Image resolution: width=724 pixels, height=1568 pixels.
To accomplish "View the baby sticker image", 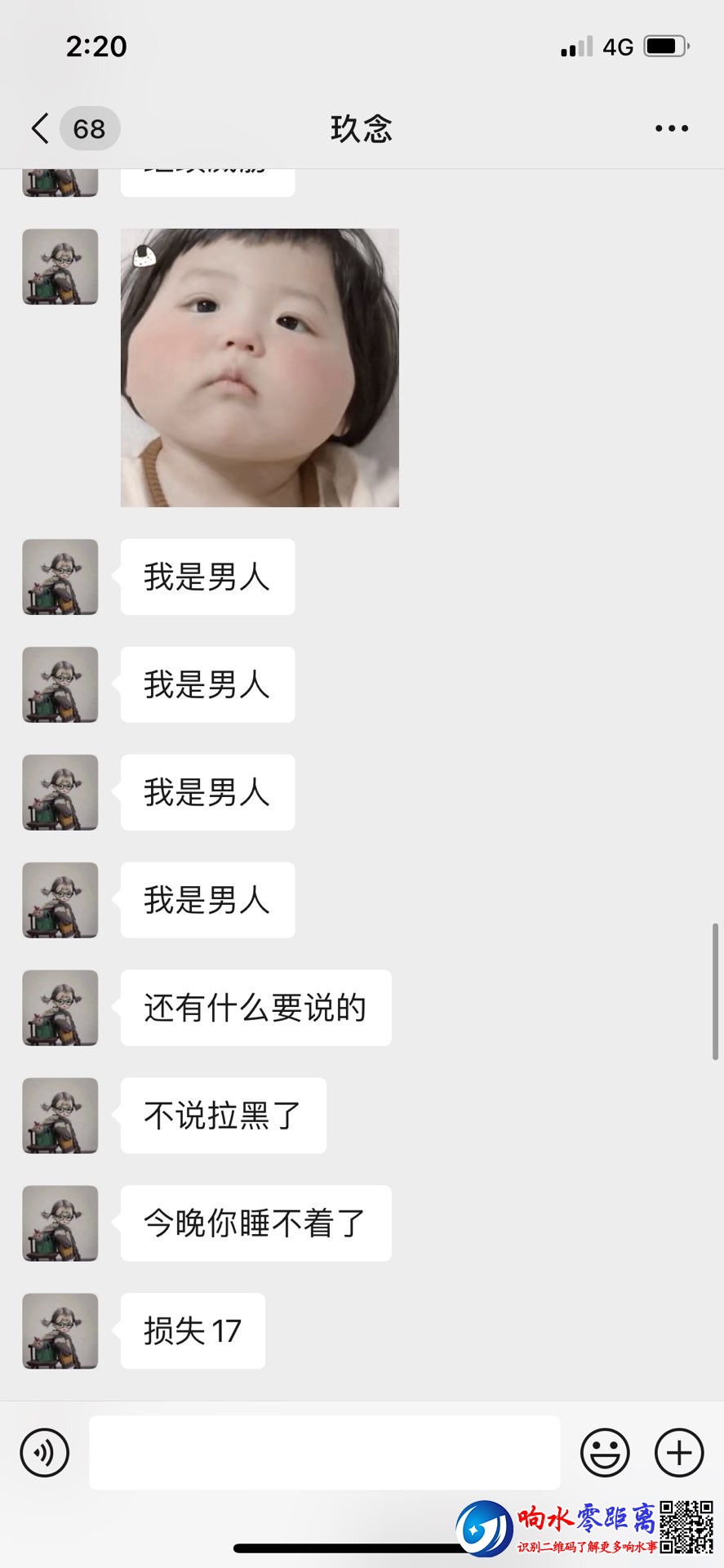I will tap(260, 367).
